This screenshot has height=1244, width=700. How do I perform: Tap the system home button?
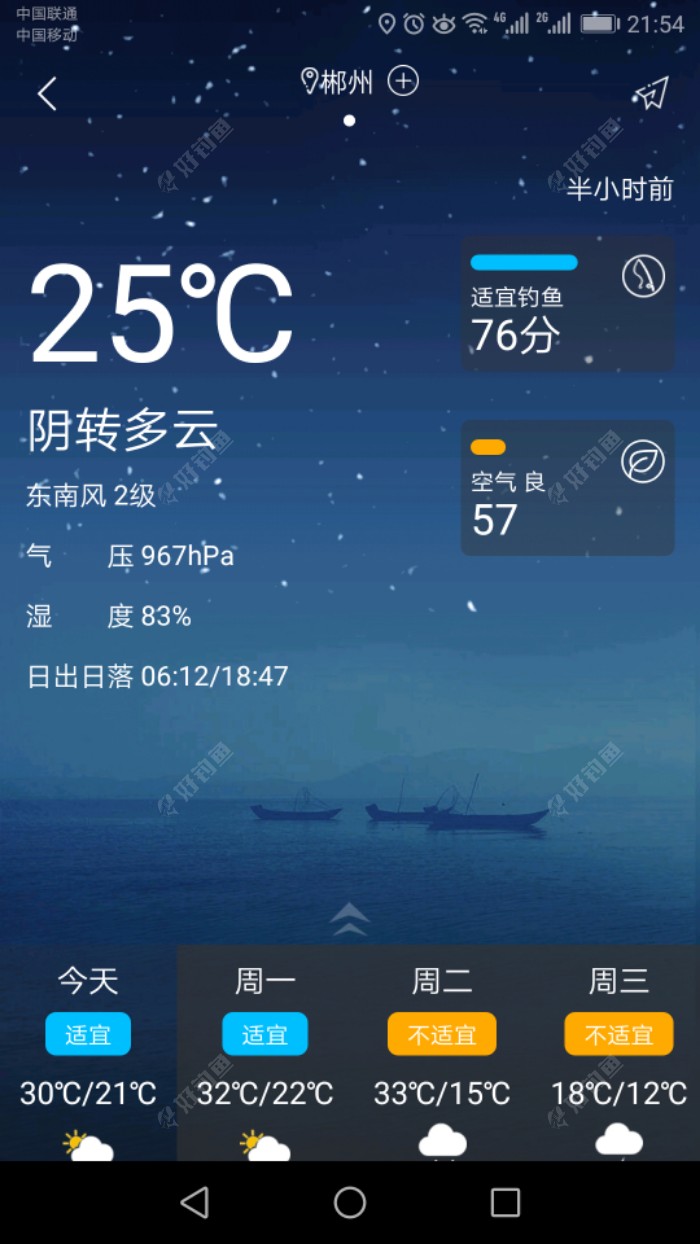pyautogui.click(x=350, y=1202)
